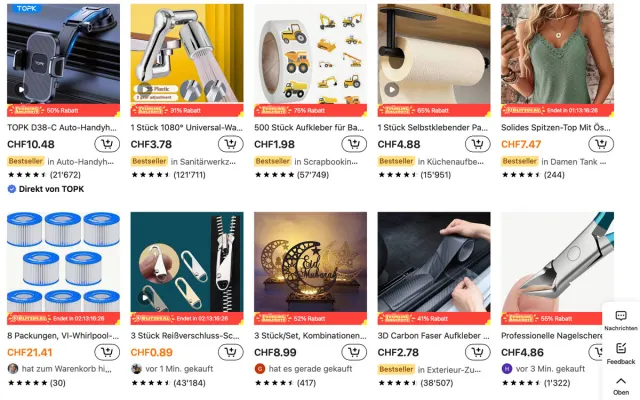Jump back to top with Oben
The width and height of the screenshot is (640, 400).
[620, 384]
